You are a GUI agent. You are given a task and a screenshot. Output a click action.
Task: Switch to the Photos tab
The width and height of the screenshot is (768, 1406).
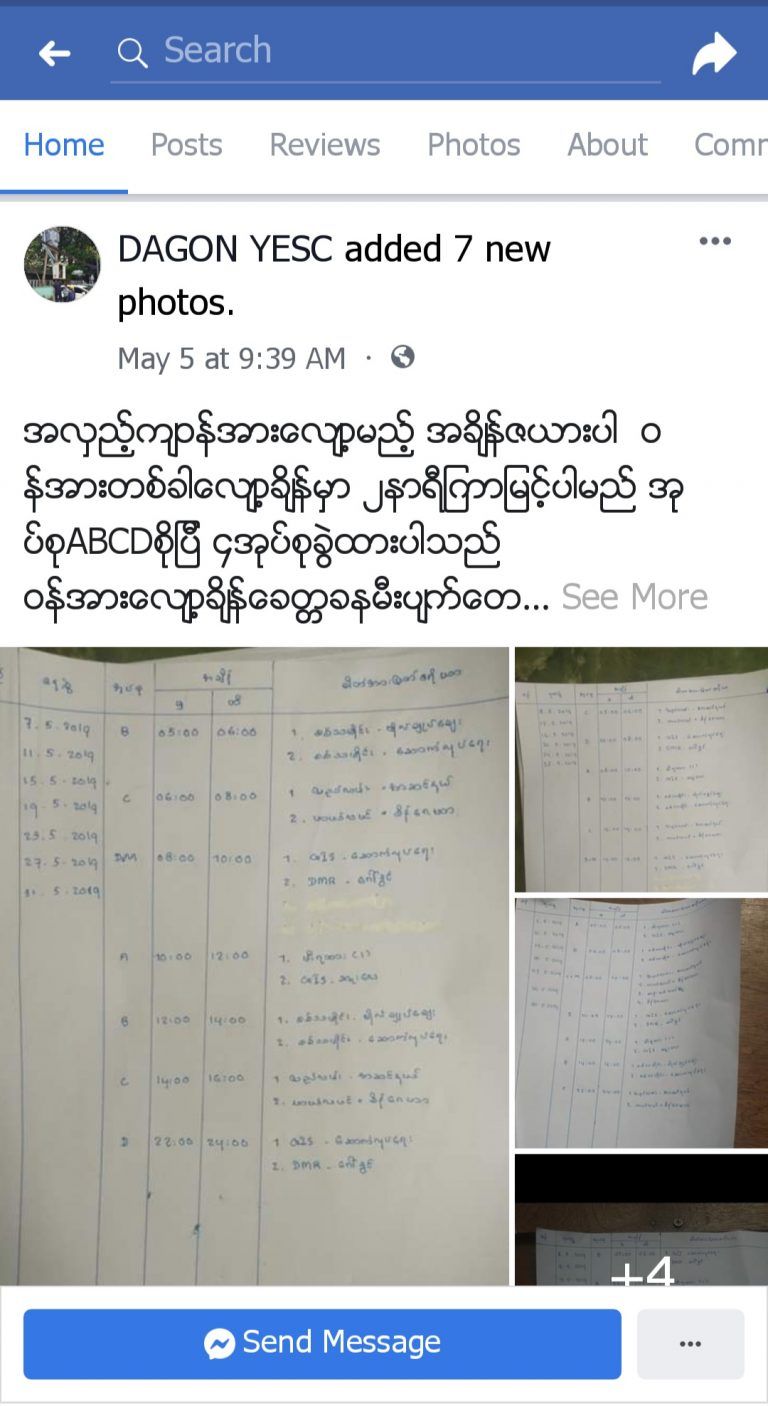[473, 145]
